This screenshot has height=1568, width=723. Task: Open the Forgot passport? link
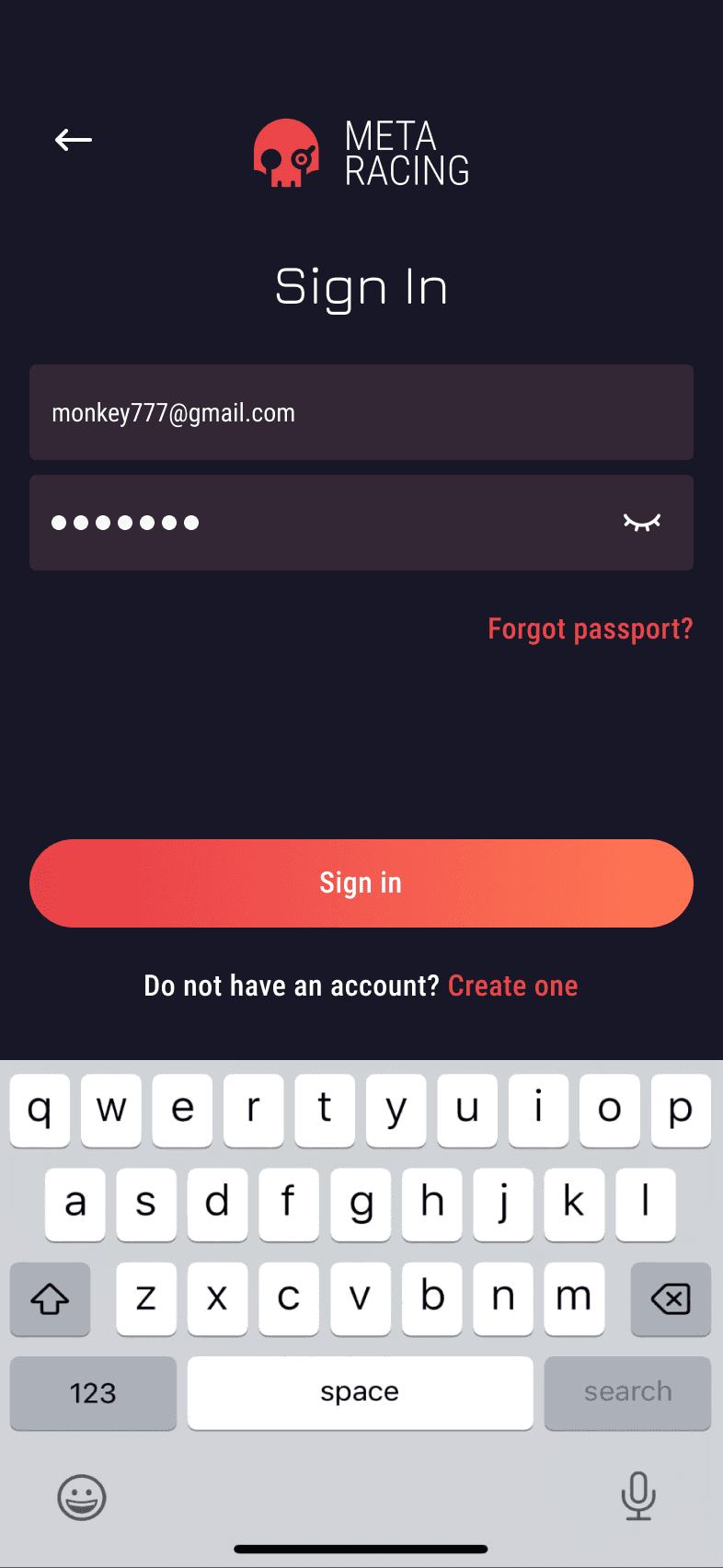pyautogui.click(x=591, y=629)
